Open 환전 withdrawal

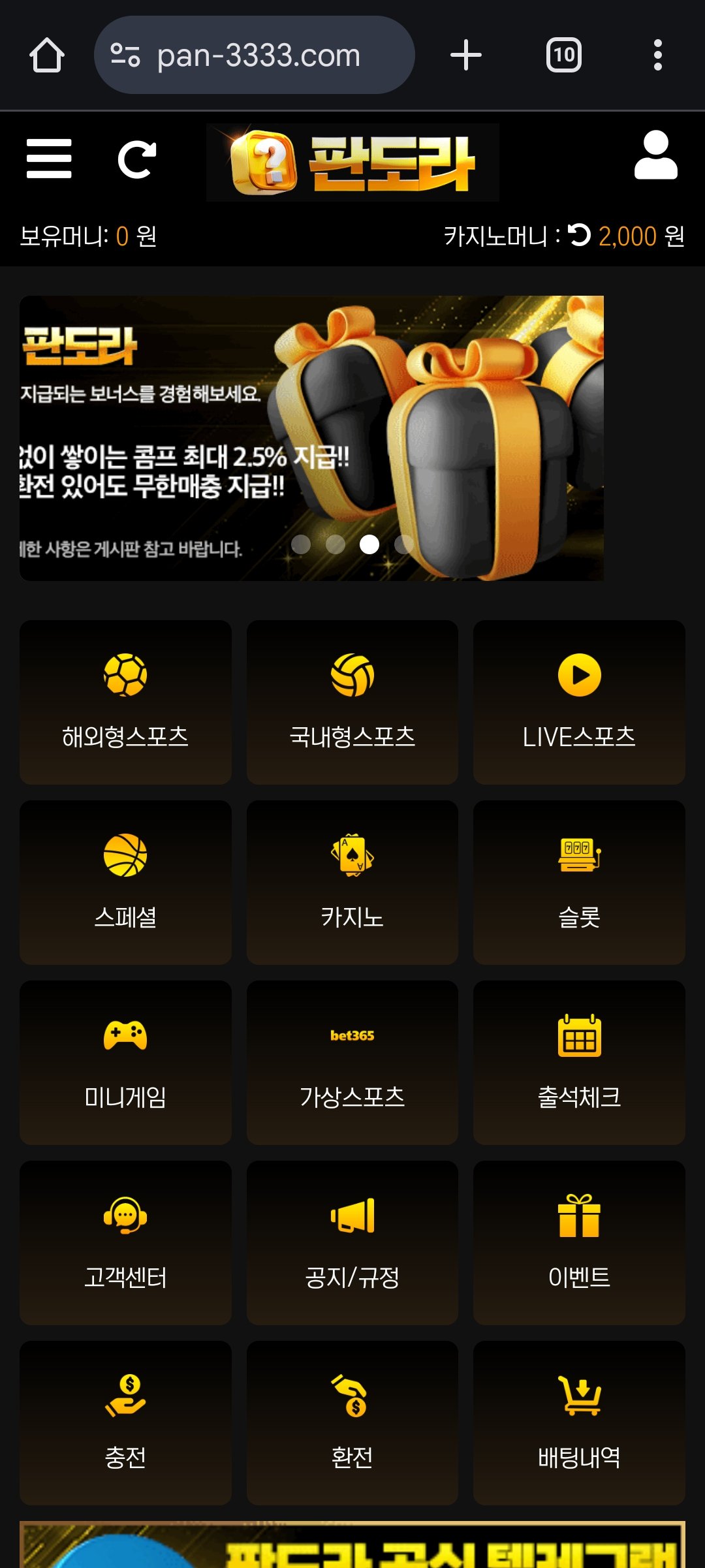click(352, 1423)
